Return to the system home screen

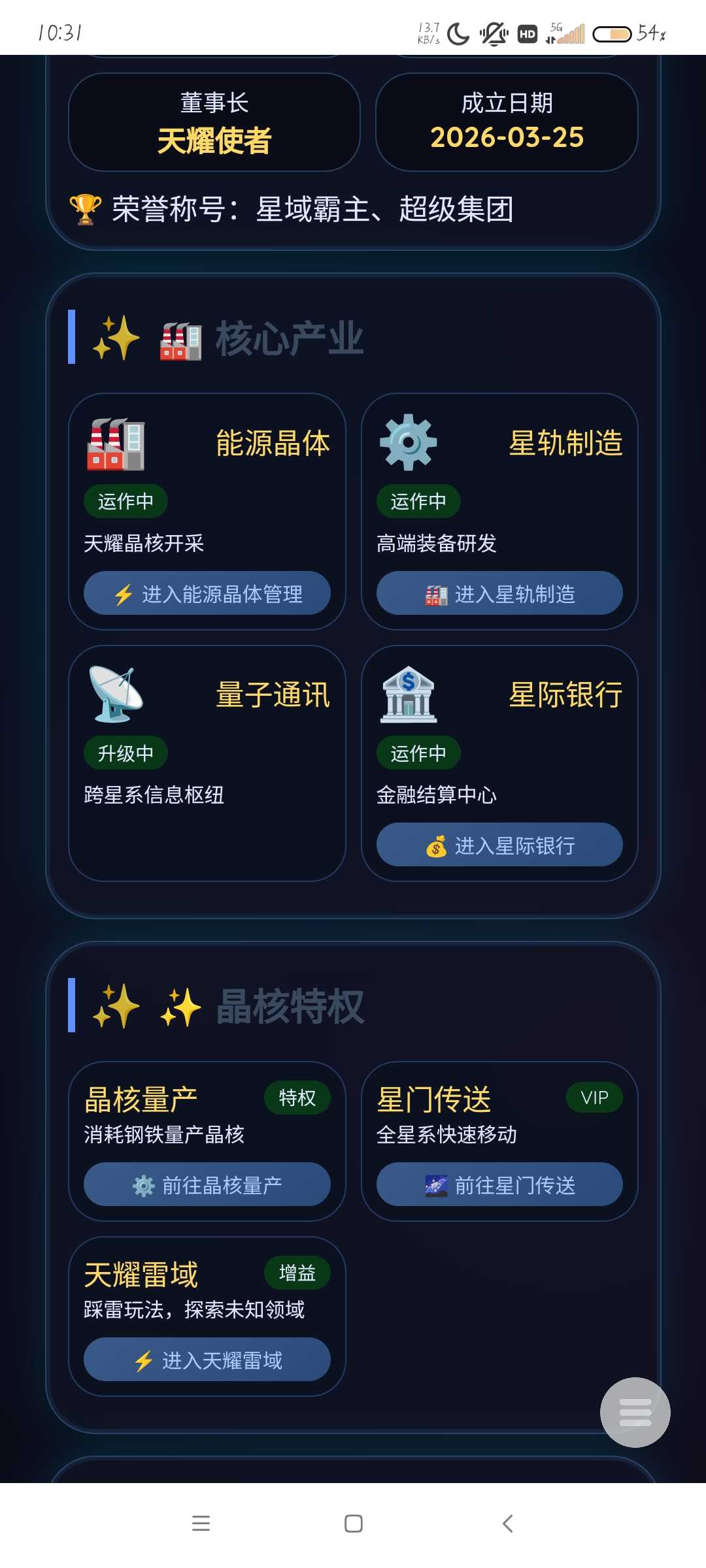[354, 1524]
